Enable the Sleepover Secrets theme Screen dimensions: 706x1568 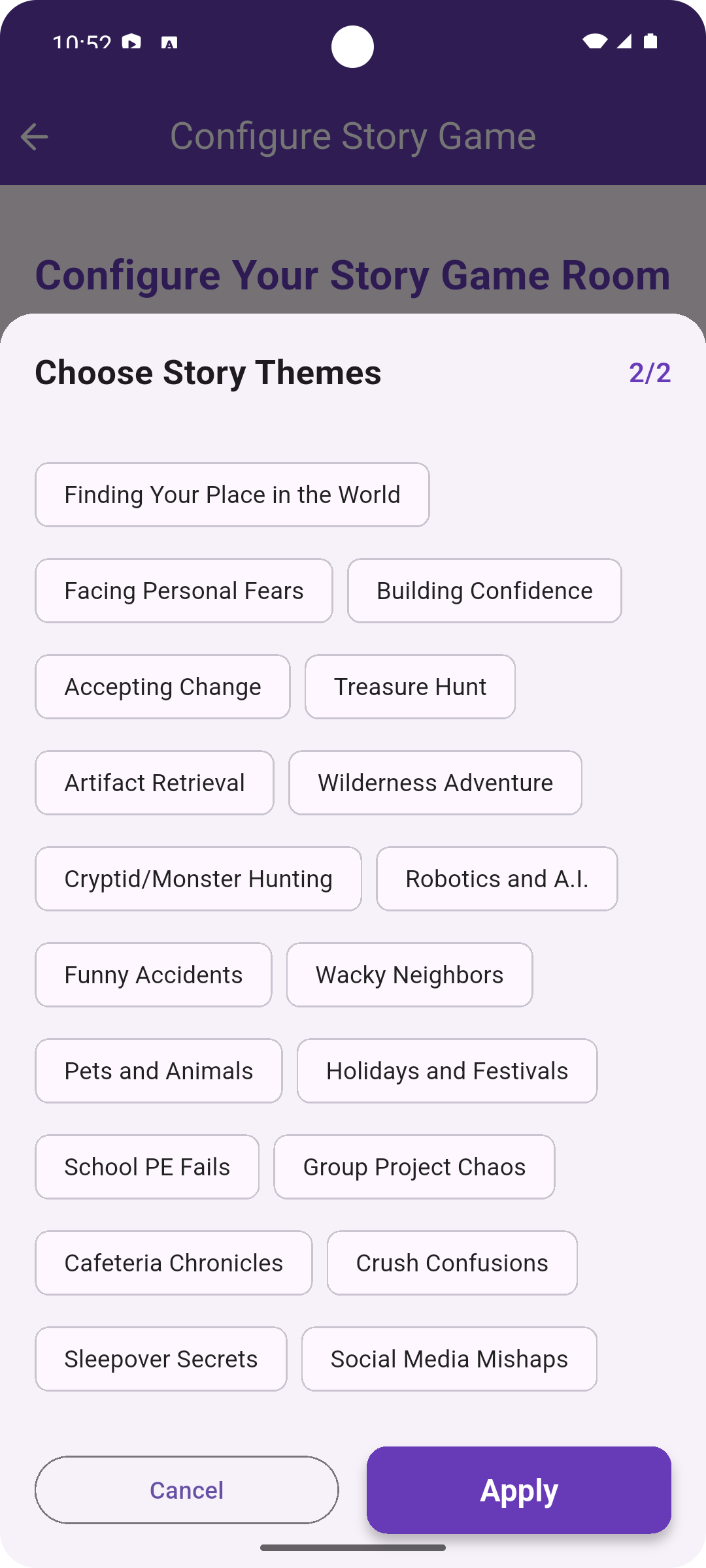tap(160, 1358)
